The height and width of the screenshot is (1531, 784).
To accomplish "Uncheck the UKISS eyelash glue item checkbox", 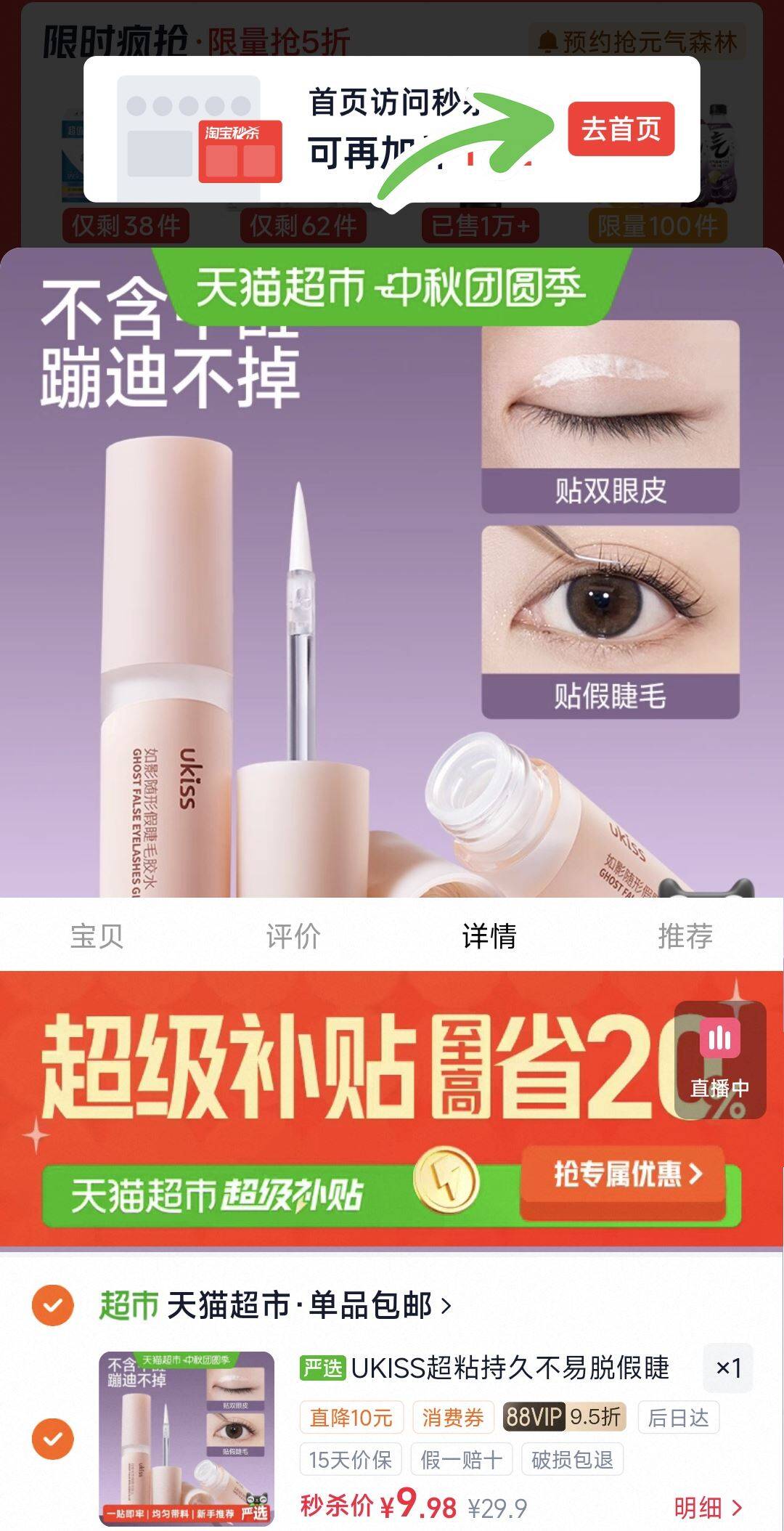I will pyautogui.click(x=53, y=1438).
